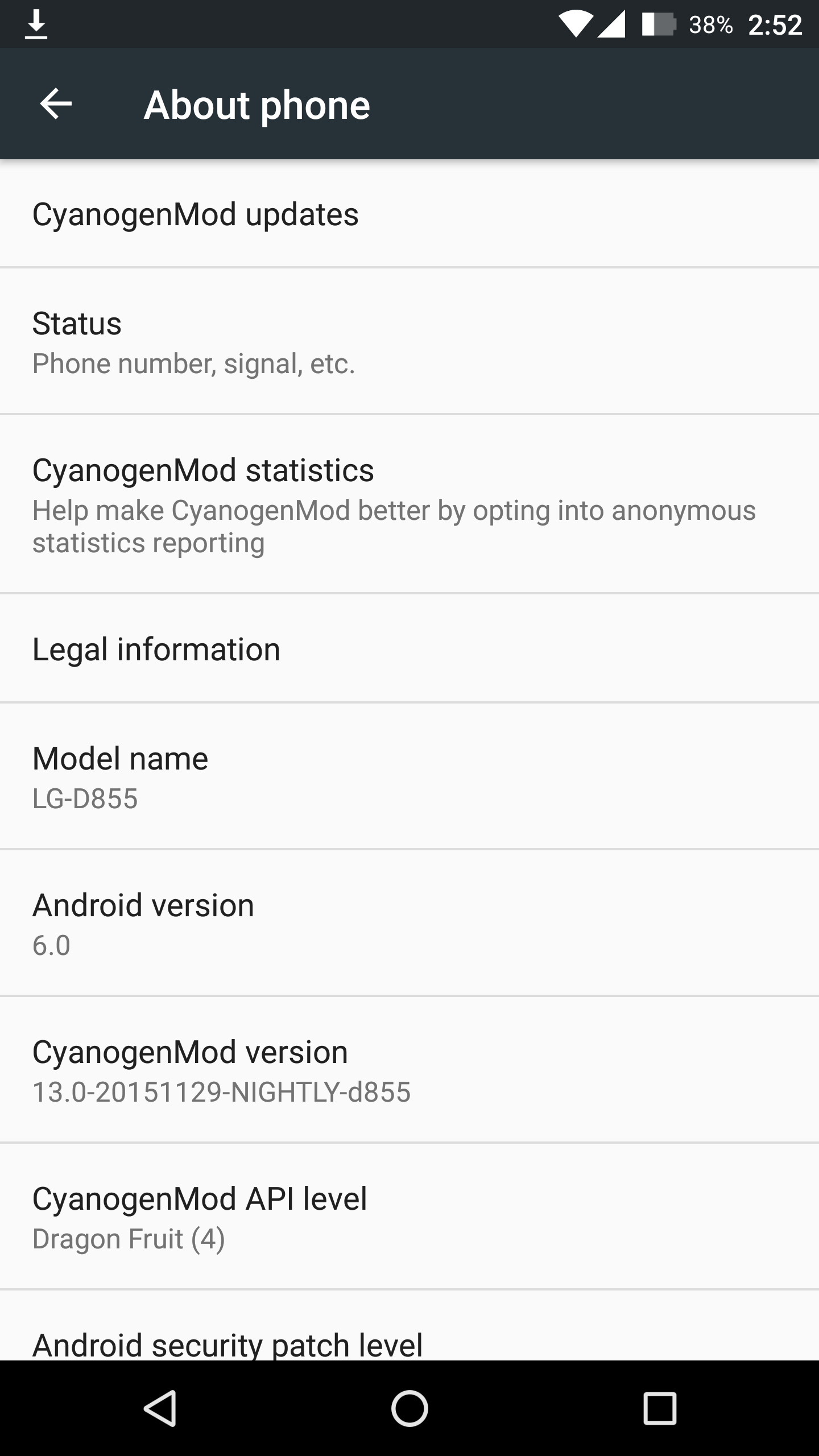The image size is (819, 1456).
Task: Go back using the app bar arrow
Action: 56,104
